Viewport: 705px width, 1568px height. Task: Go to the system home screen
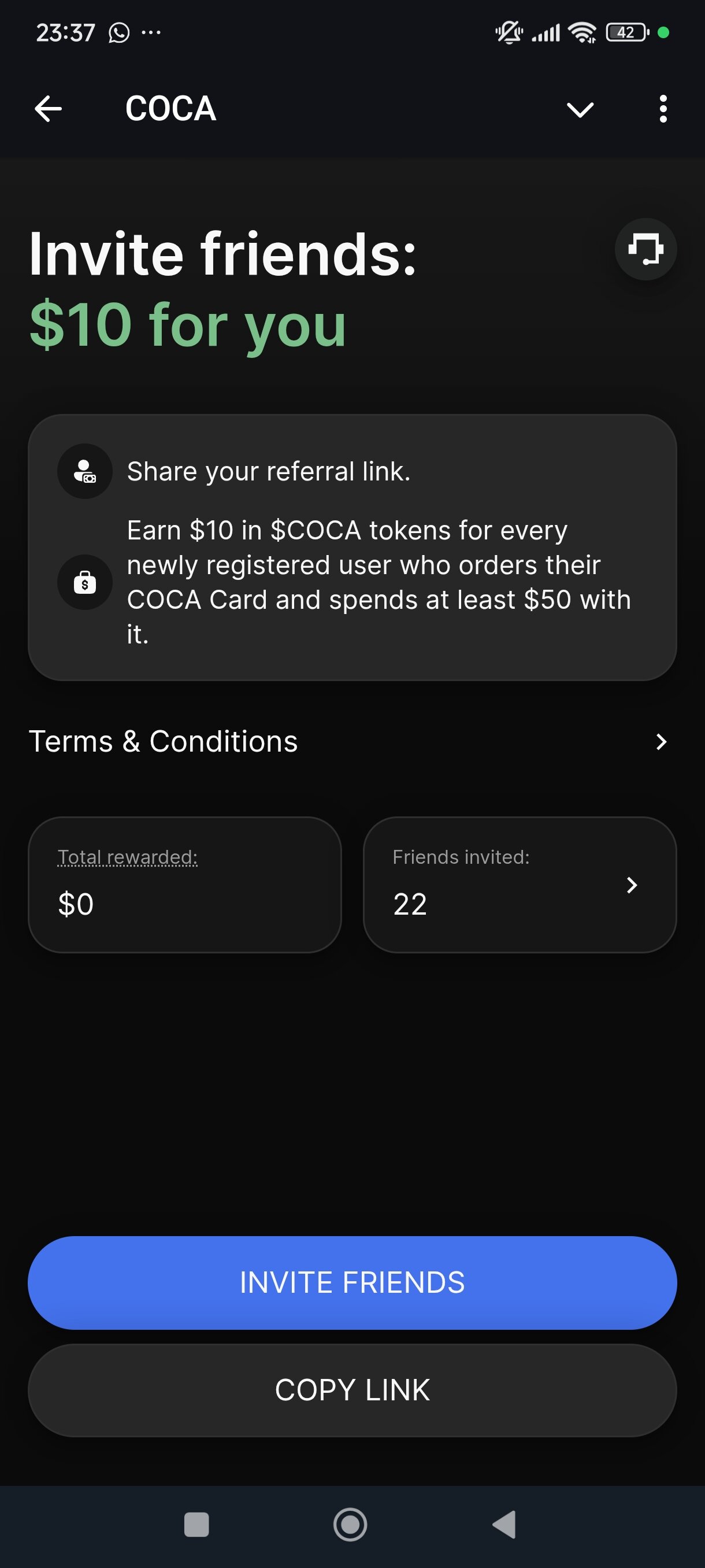(350, 1525)
